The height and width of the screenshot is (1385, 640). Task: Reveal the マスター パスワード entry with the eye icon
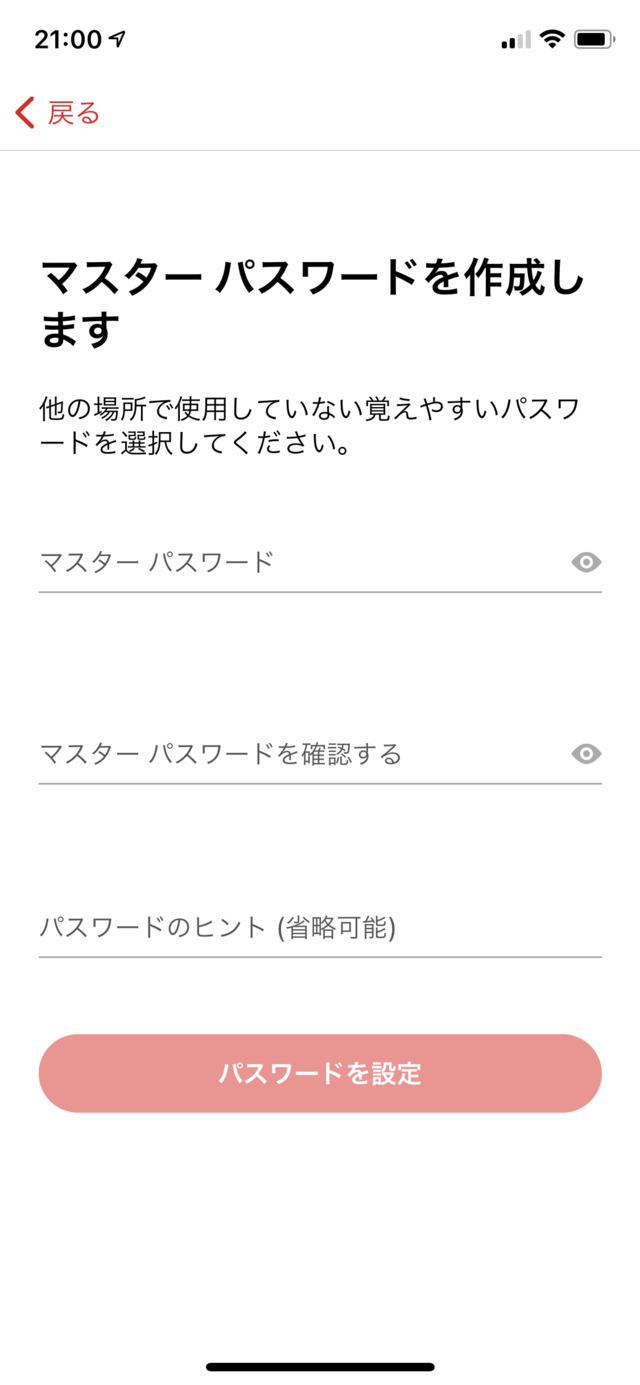click(586, 563)
